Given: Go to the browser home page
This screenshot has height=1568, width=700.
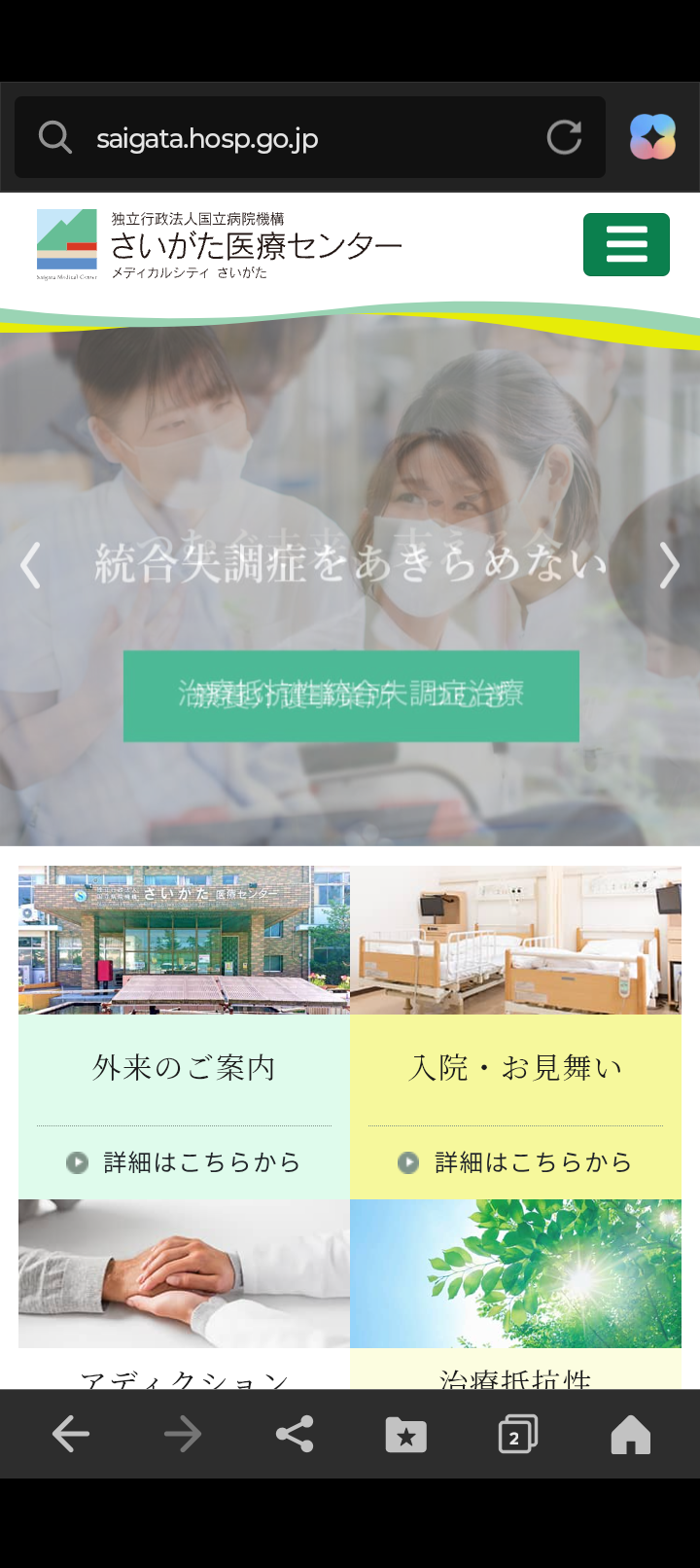Looking at the screenshot, I should pos(630,1435).
